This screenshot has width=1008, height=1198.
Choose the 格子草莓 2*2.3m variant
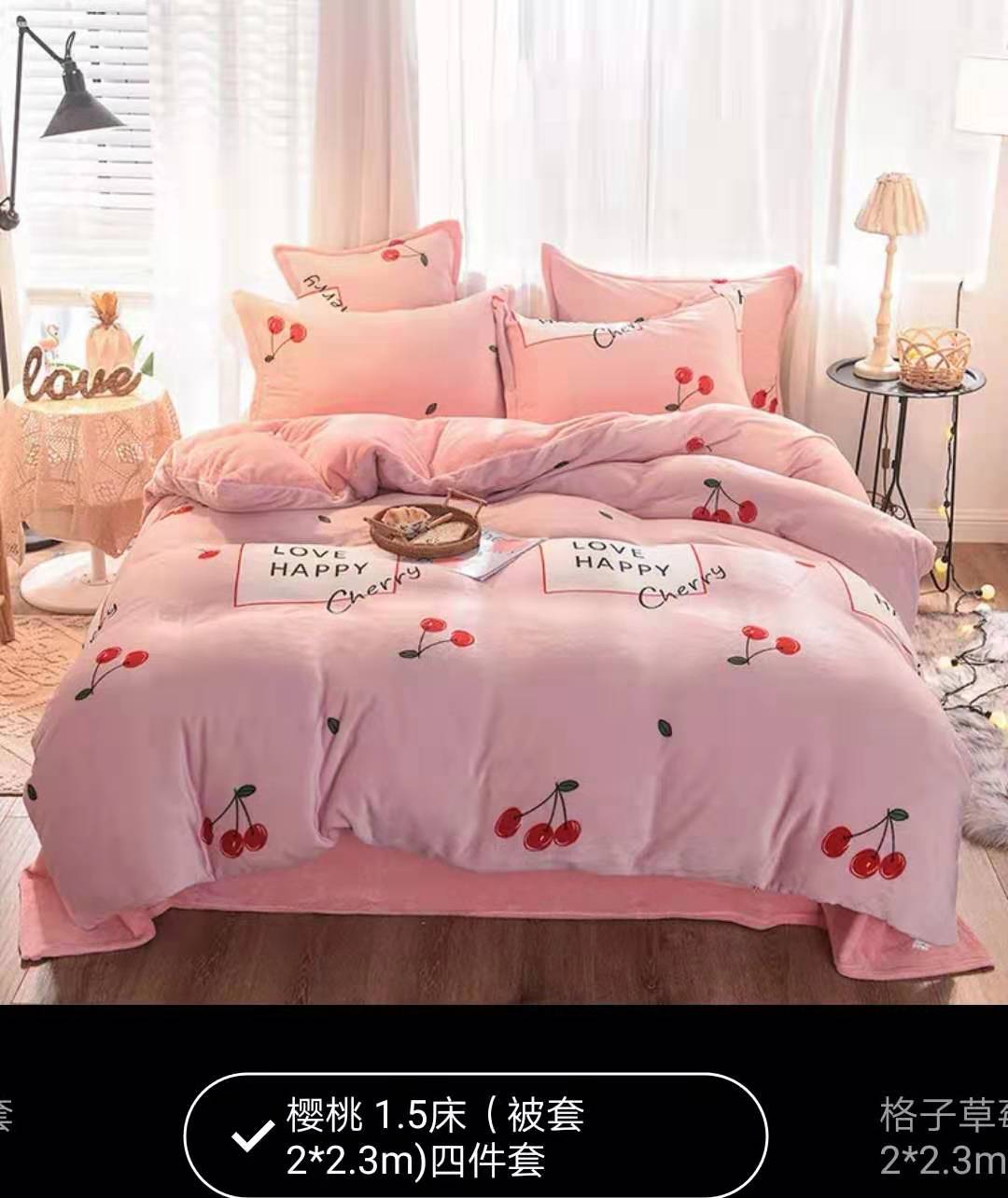point(943,1135)
